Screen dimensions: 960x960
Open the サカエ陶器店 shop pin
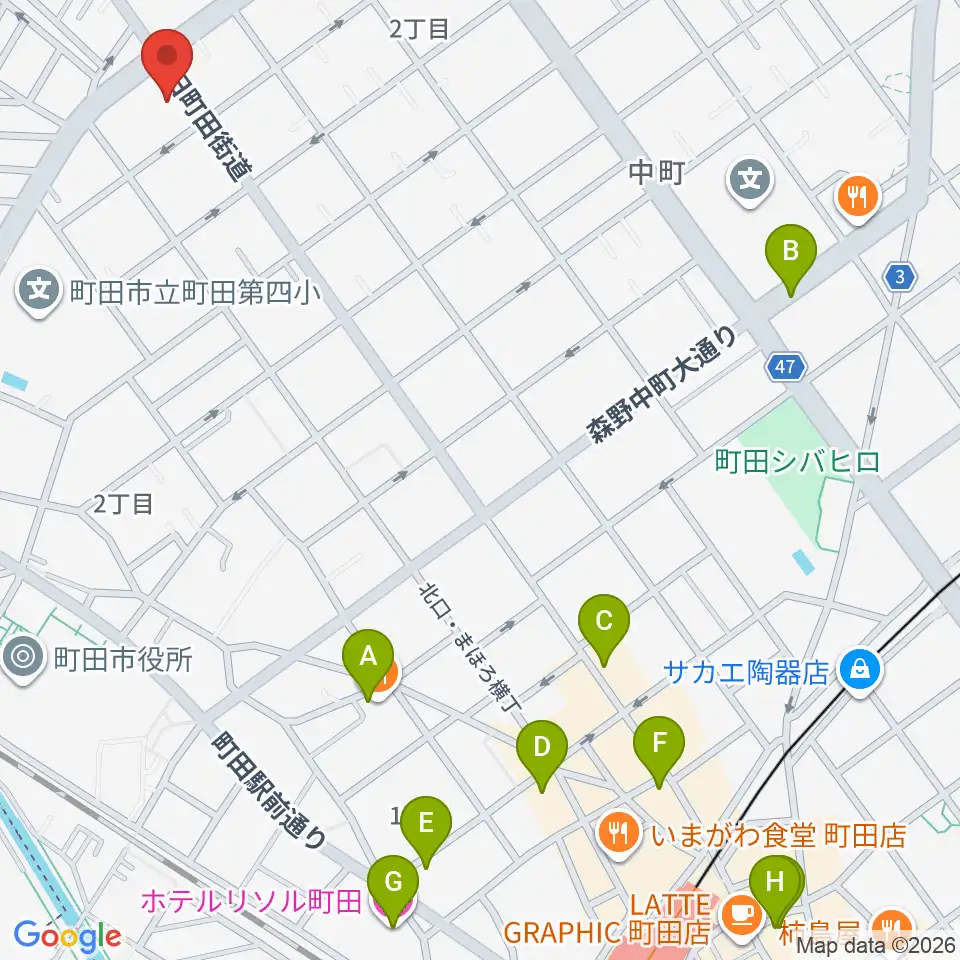(860, 672)
